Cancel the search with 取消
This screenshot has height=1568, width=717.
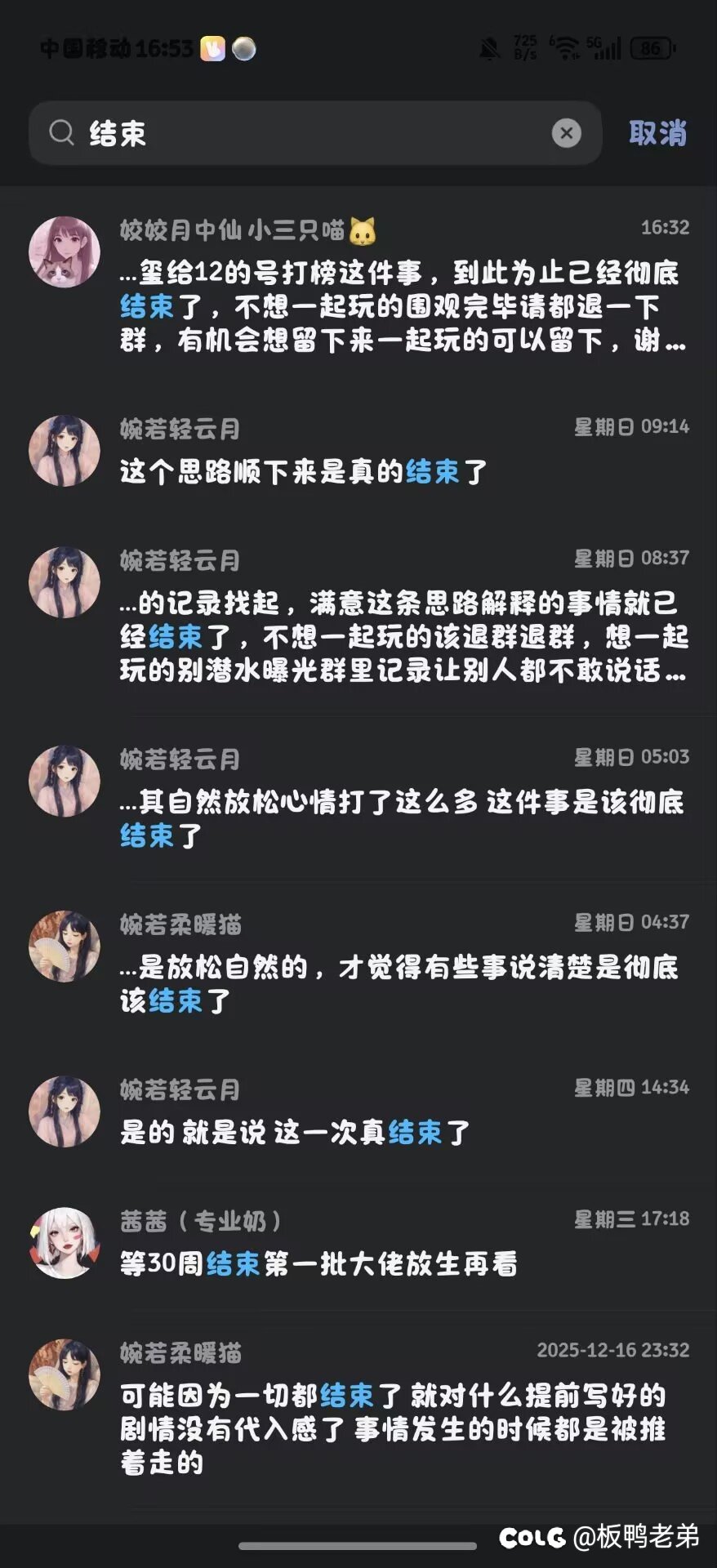[x=657, y=133]
